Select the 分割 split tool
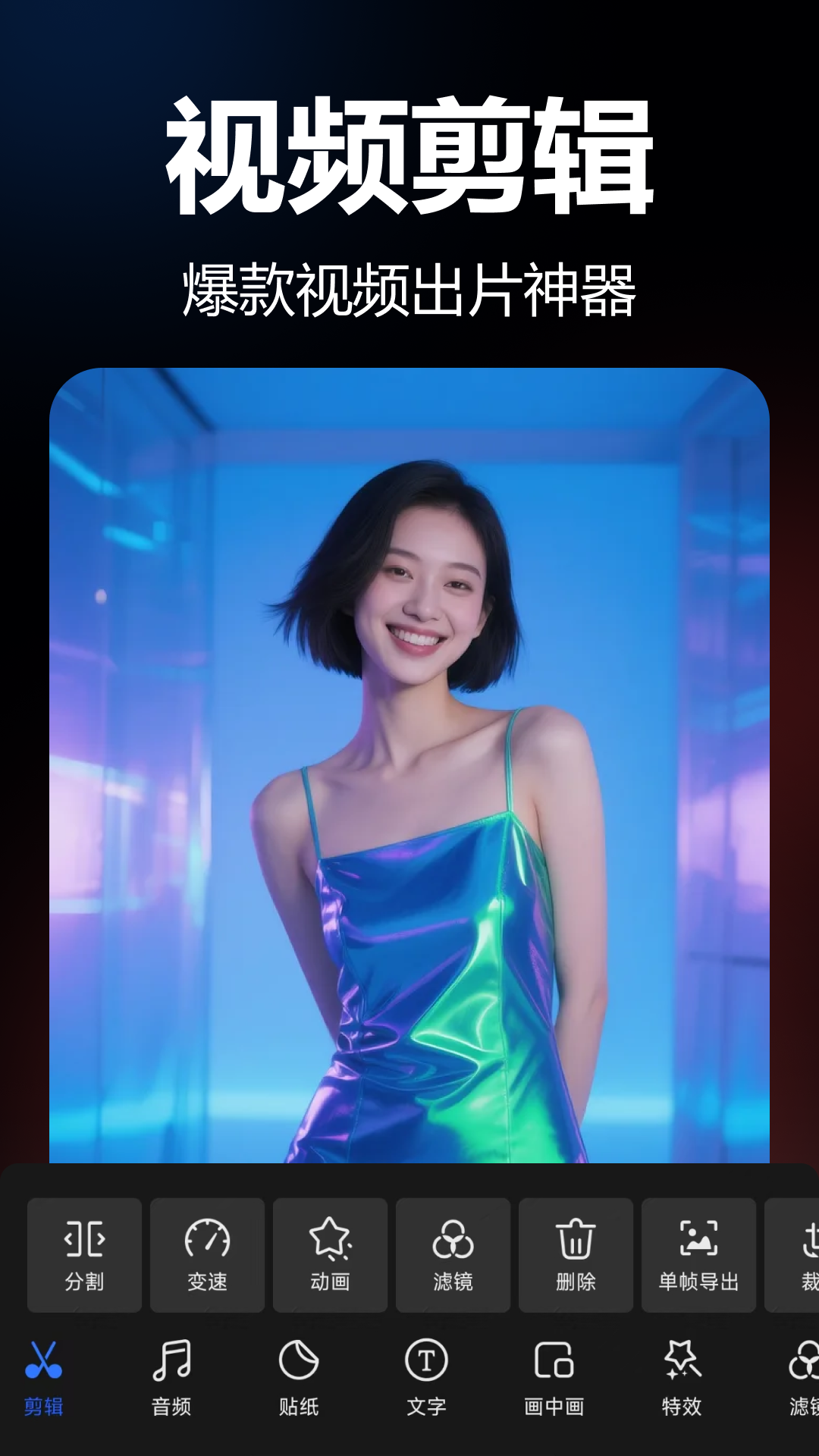Screen dimensions: 819x1456 pyautogui.click(x=83, y=1255)
